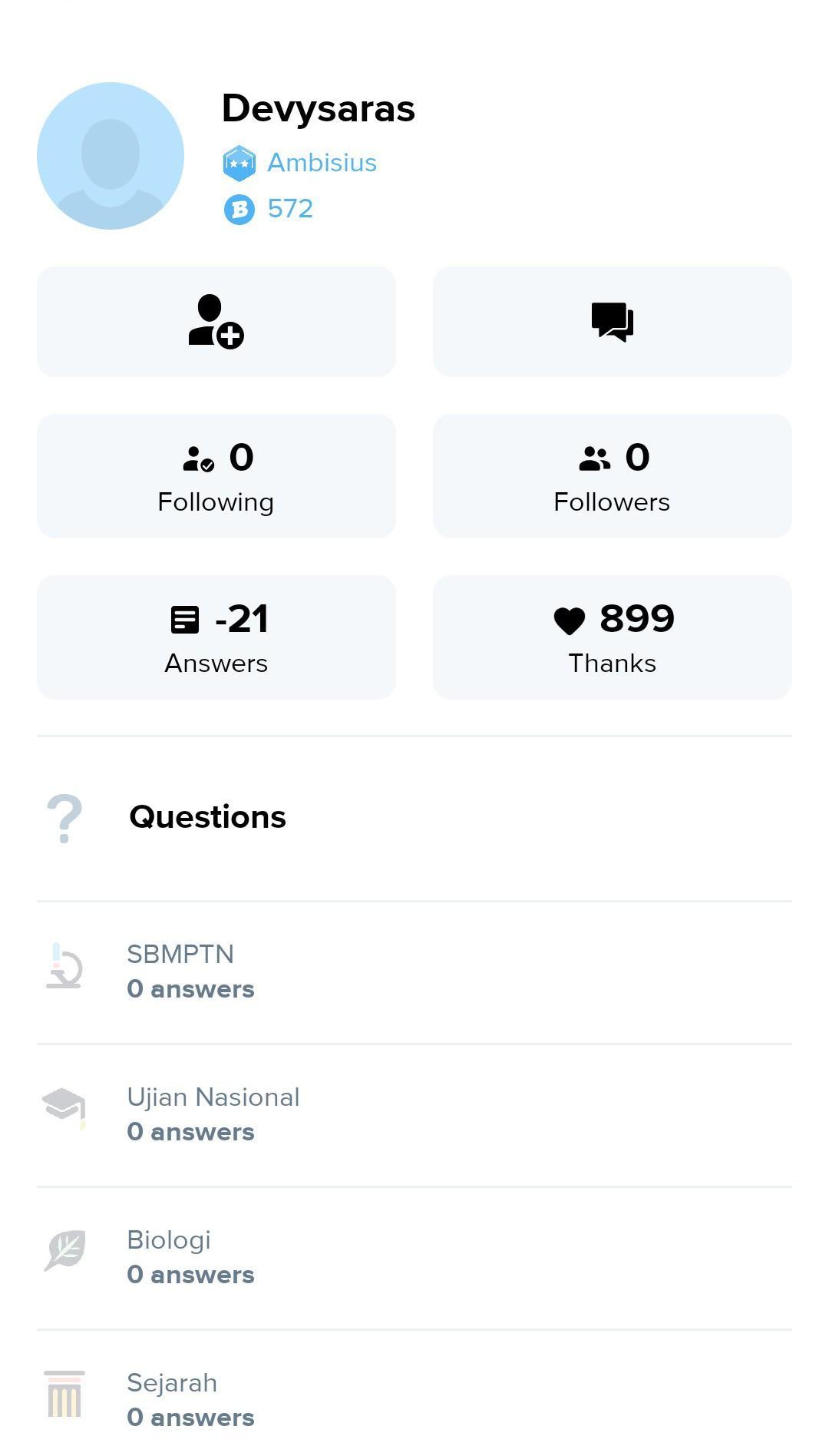View the Following list
Image resolution: width=829 pixels, height=1456 pixels.
216,476
